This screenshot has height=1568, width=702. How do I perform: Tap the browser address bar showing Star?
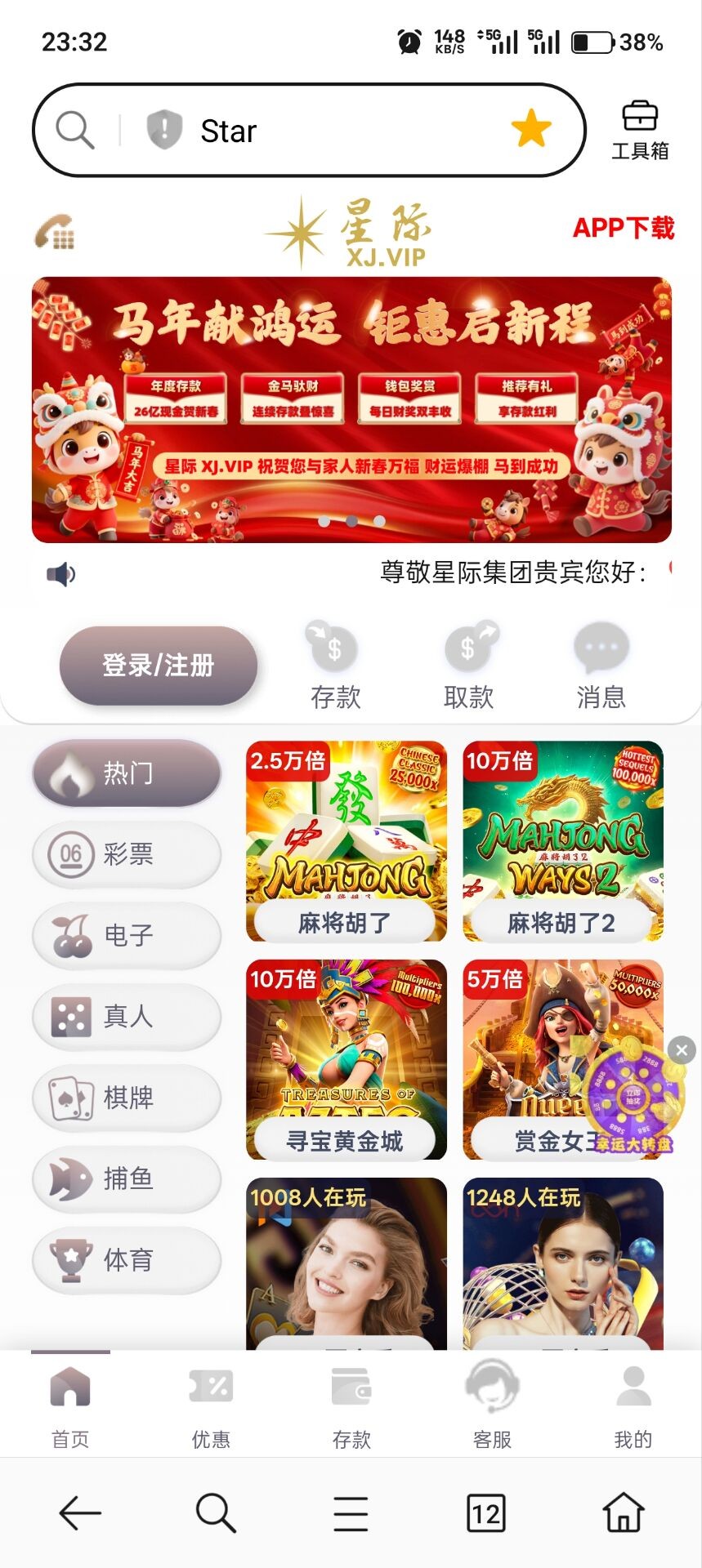327,131
